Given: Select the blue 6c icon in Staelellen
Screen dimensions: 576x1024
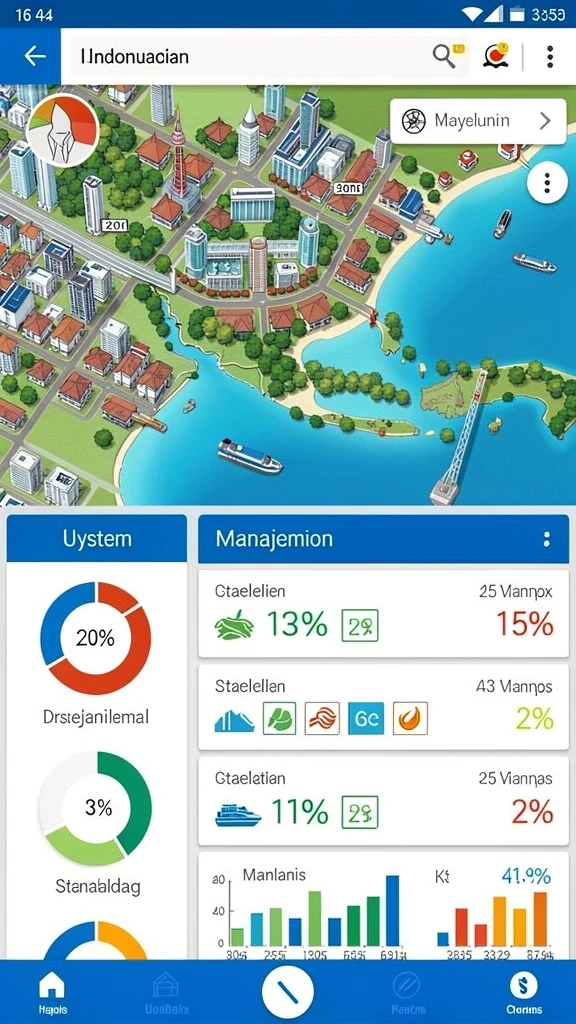Looking at the screenshot, I should 366,718.
